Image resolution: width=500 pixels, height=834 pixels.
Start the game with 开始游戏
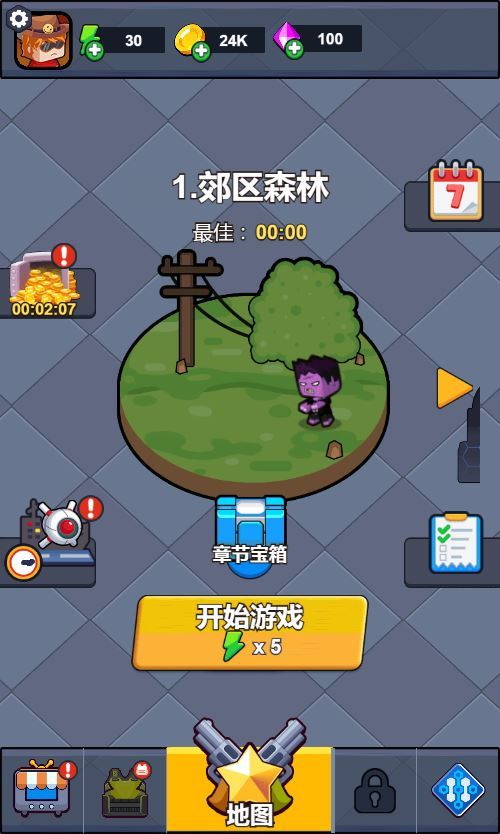249,632
